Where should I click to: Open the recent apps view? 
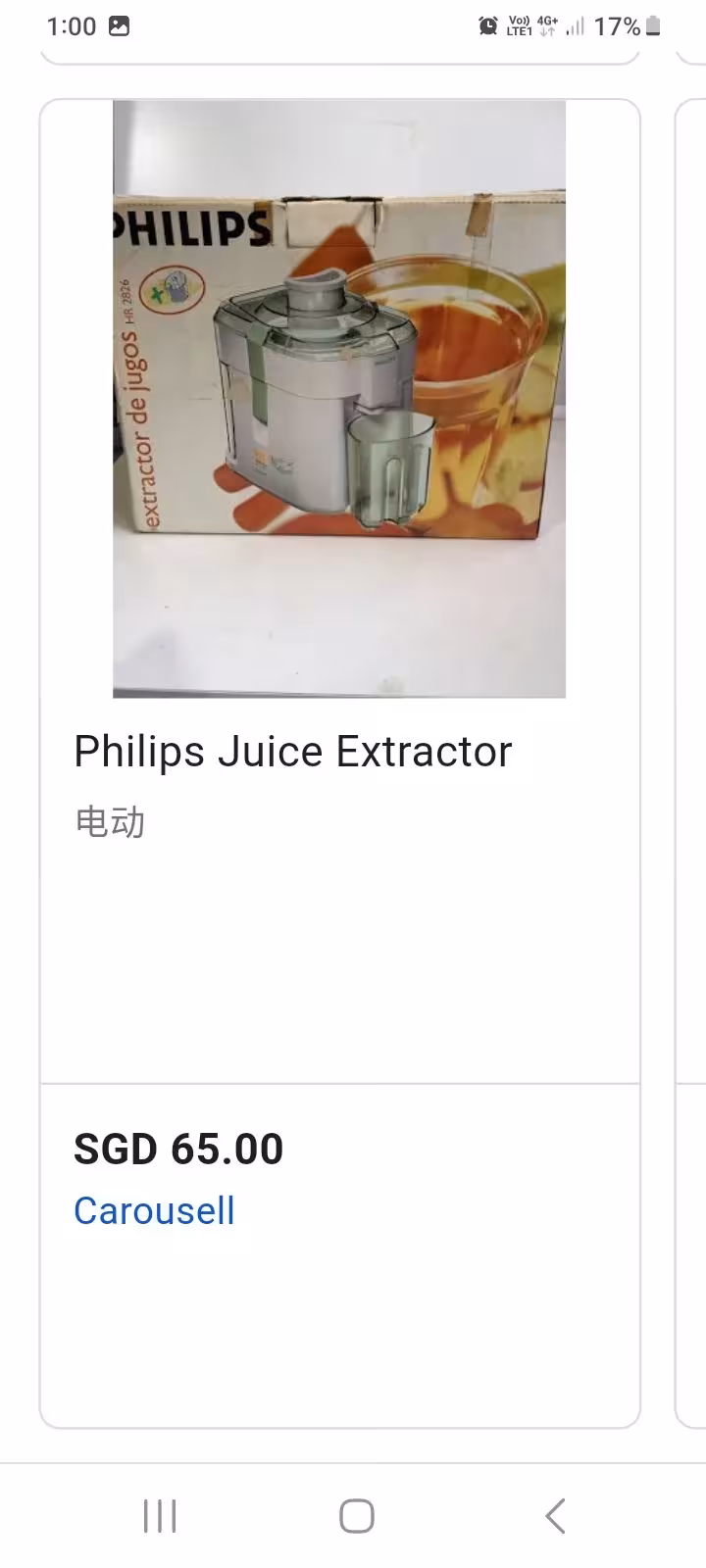(x=160, y=1515)
